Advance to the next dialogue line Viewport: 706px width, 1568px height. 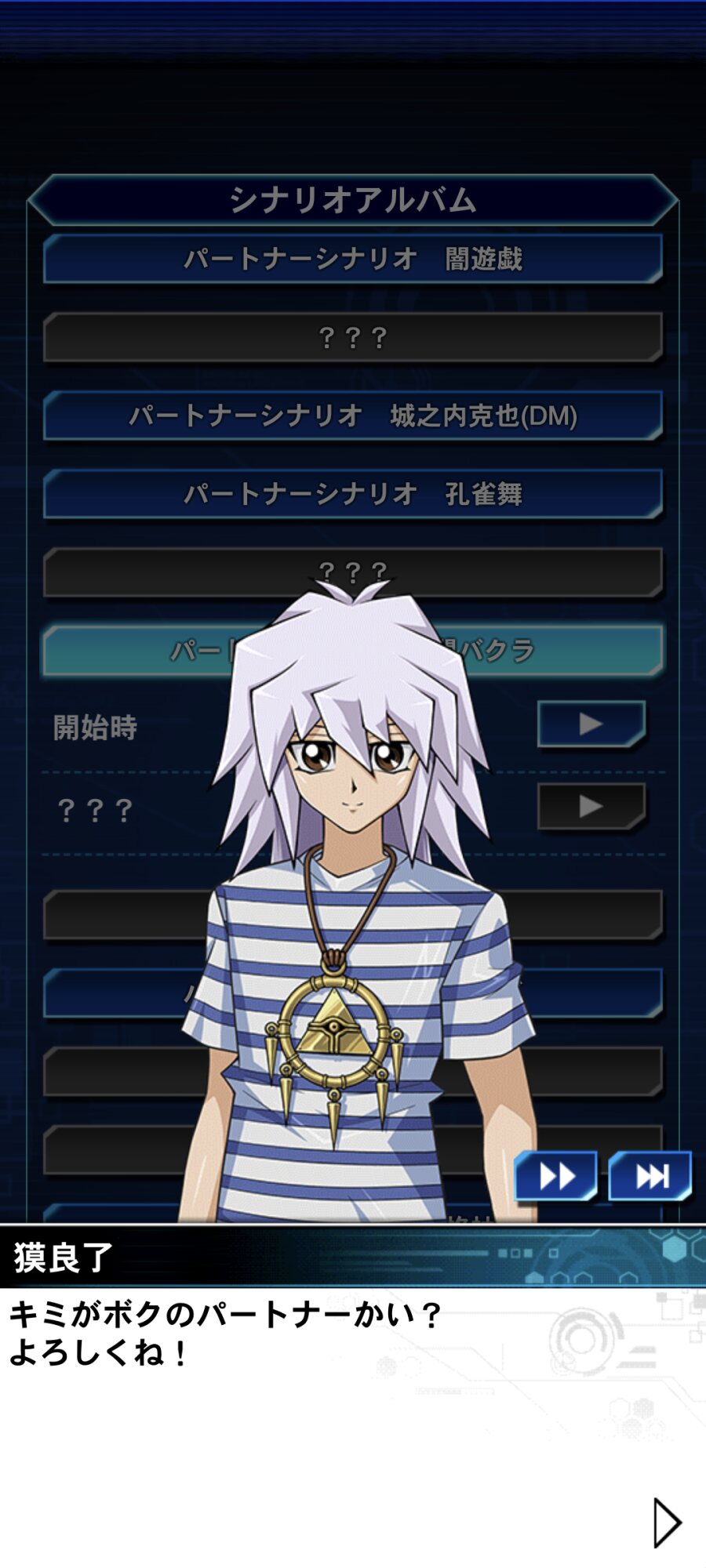click(667, 1523)
